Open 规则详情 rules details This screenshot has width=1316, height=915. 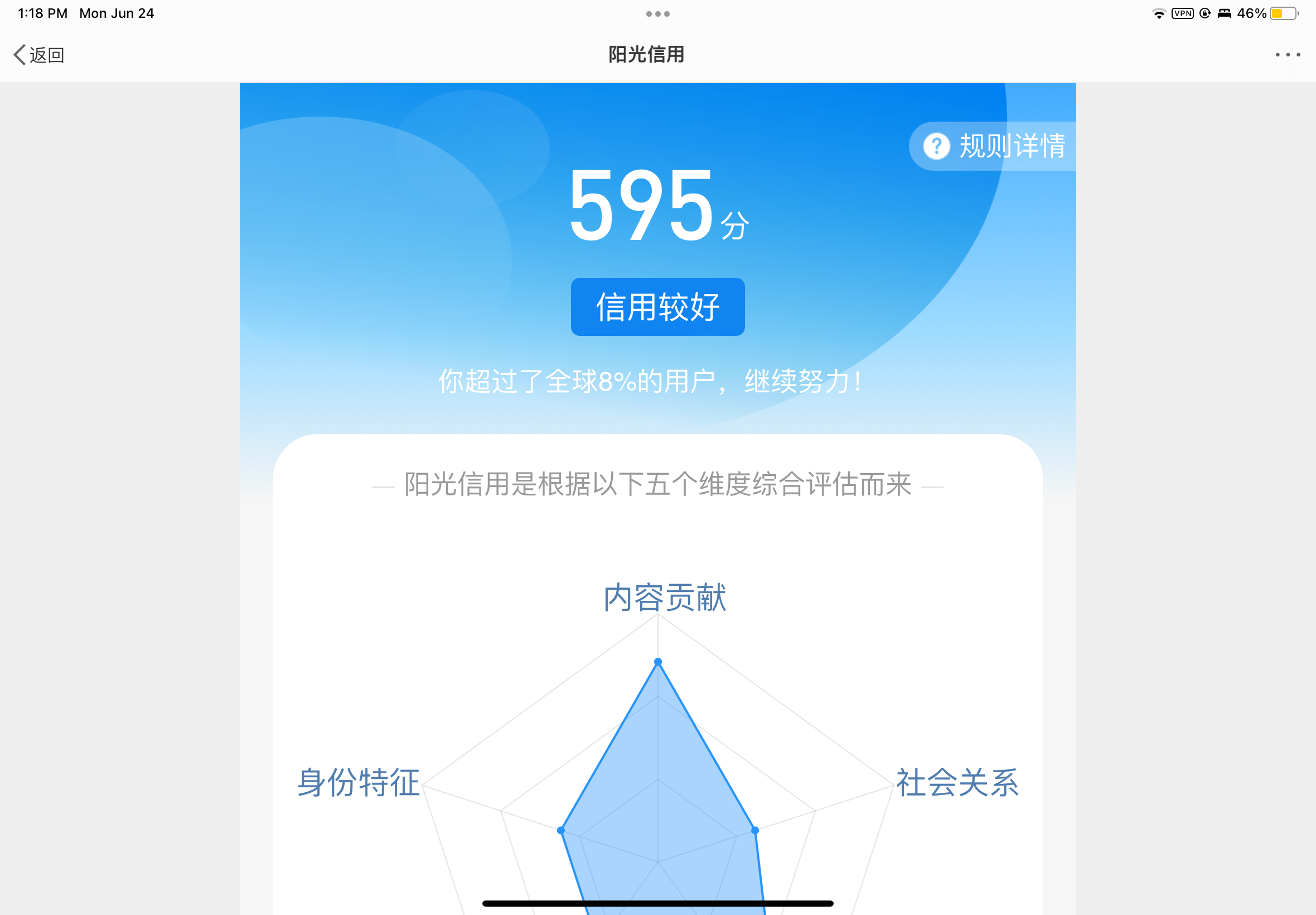click(x=996, y=146)
